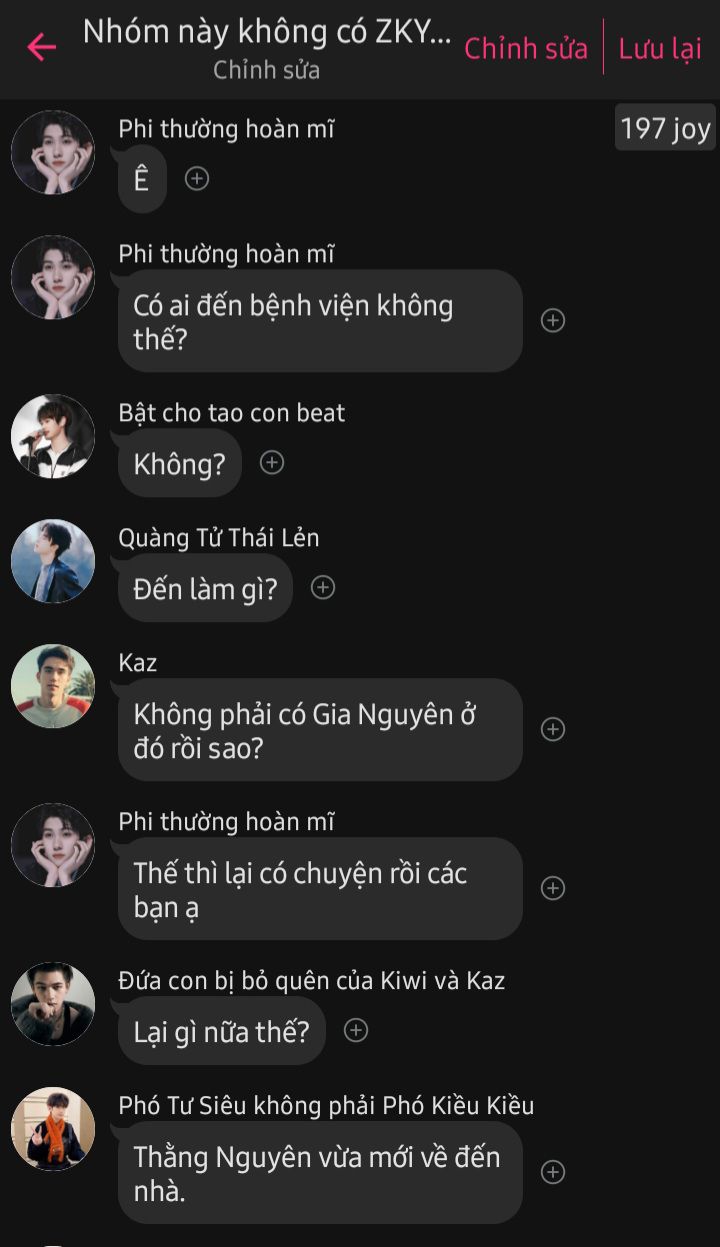Open avatar of Bật cho tao con beat
The image size is (720, 1247).
click(53, 436)
